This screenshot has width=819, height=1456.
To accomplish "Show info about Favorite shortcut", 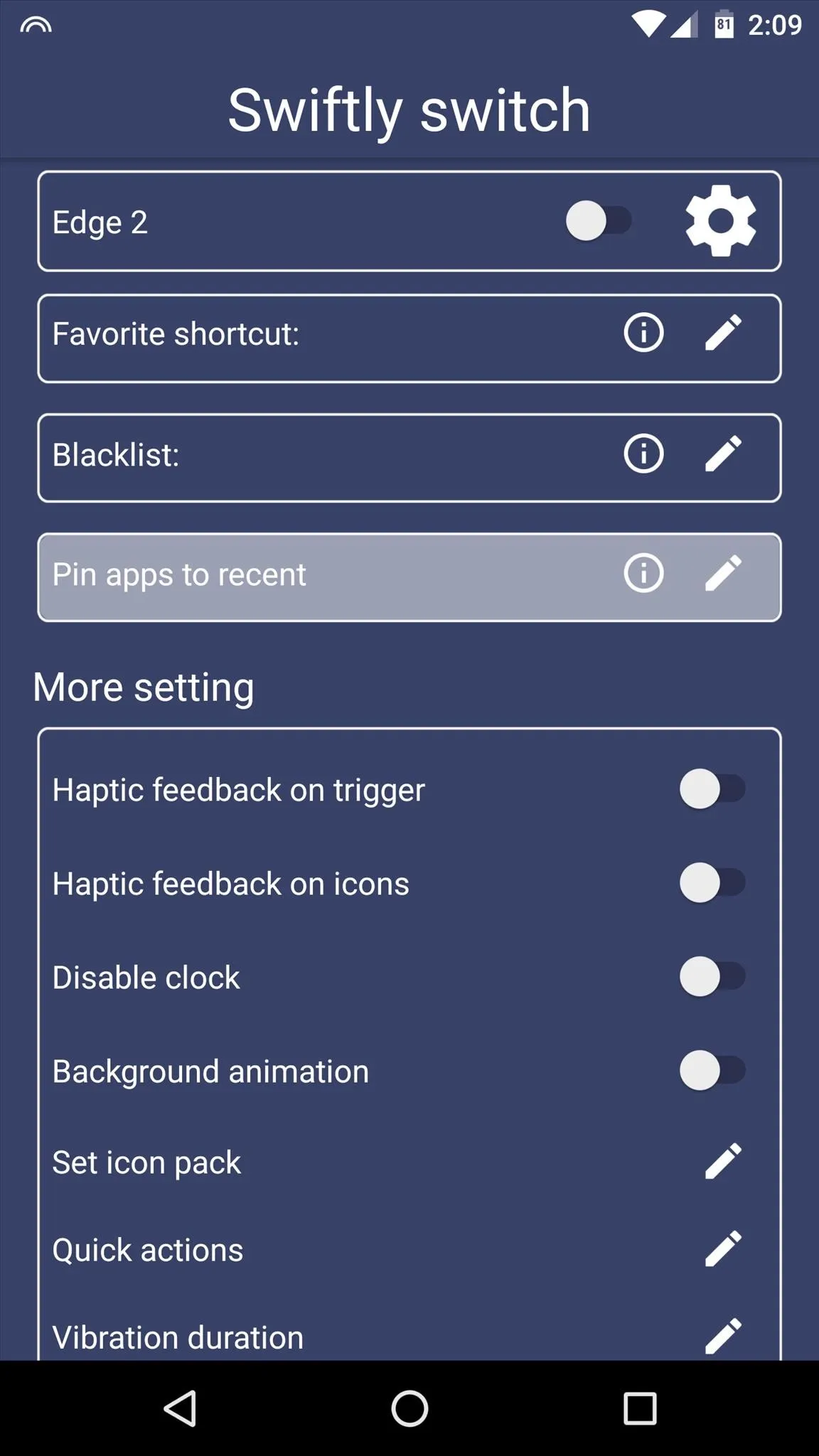I will (x=644, y=333).
